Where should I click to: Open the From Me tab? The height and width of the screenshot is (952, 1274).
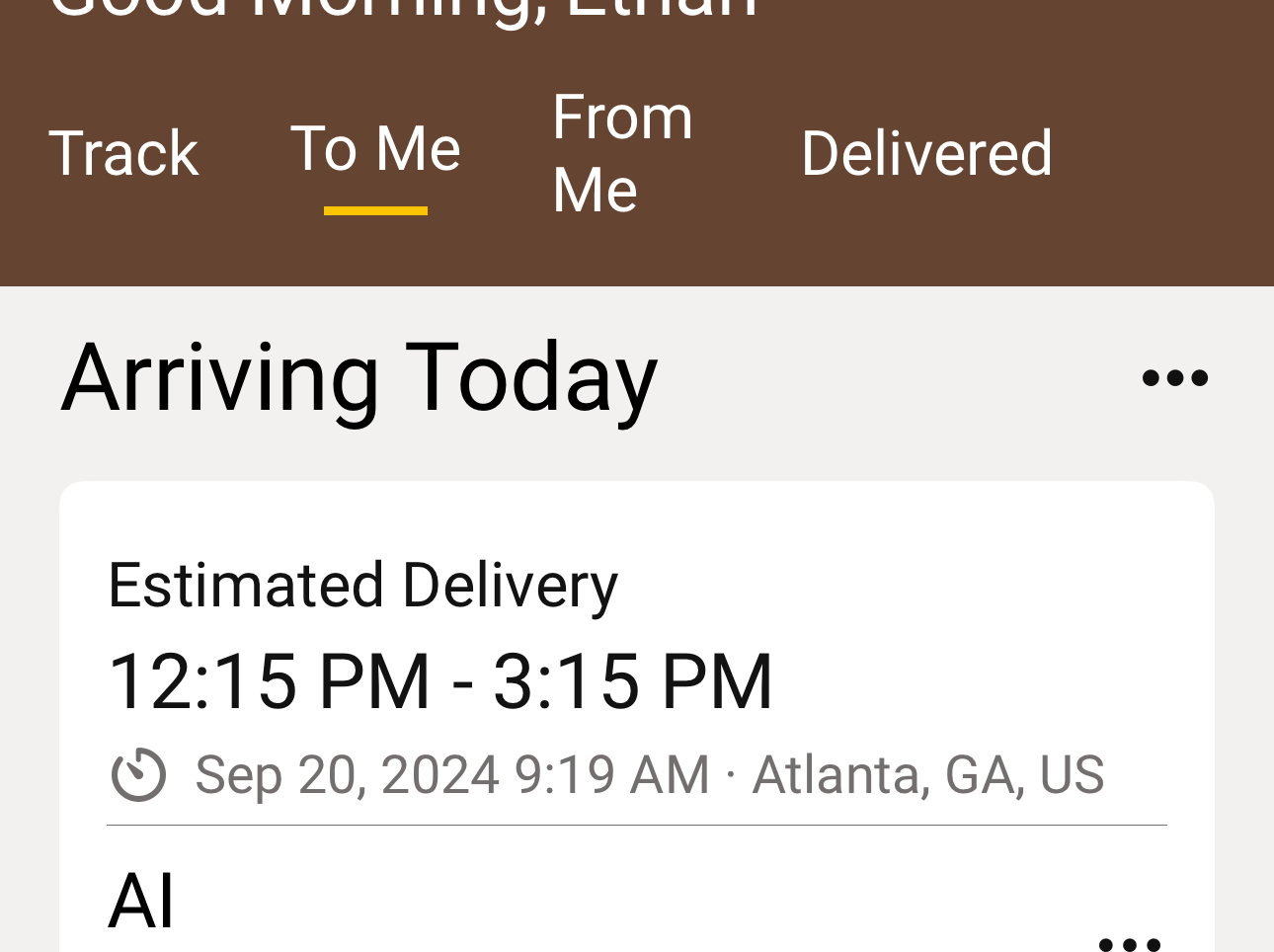point(622,153)
